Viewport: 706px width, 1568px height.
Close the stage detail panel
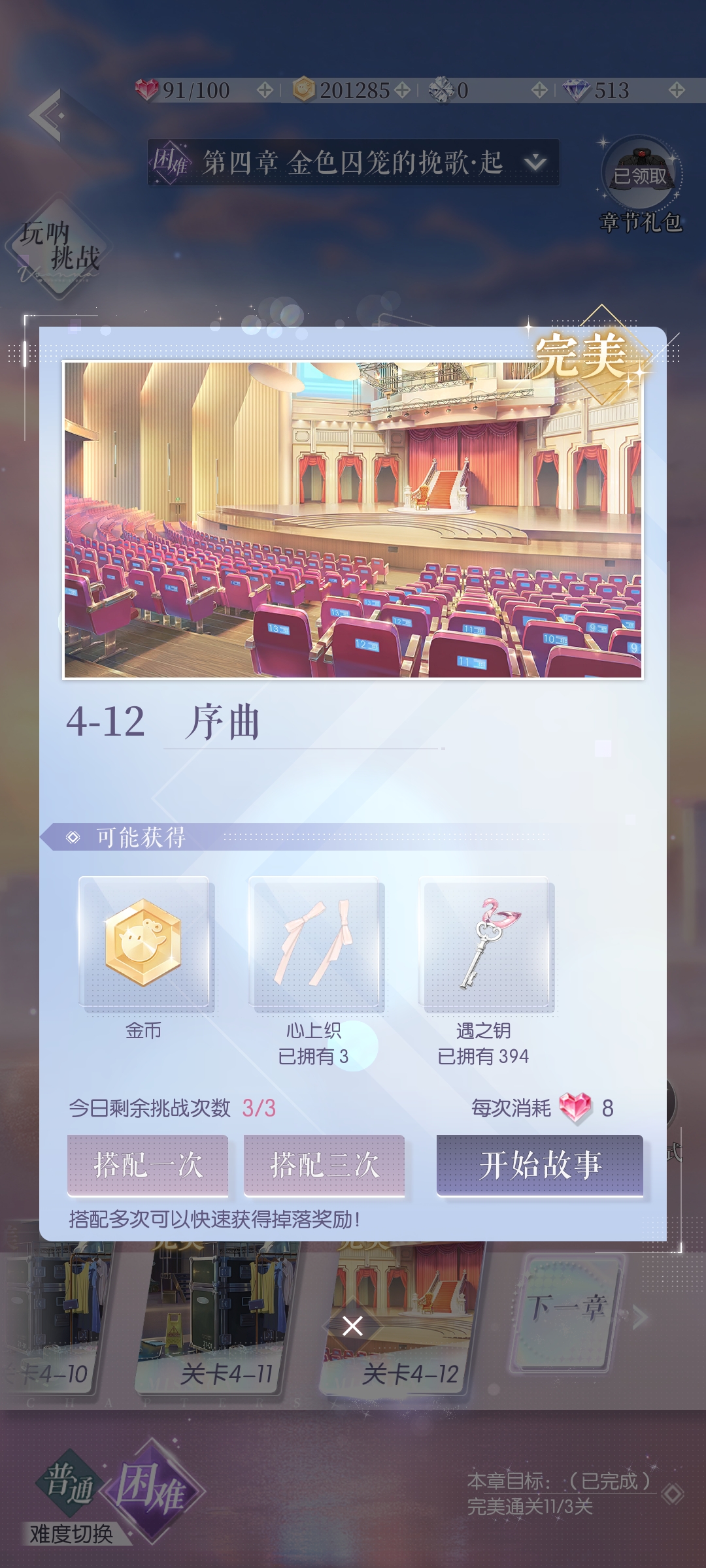352,1326
